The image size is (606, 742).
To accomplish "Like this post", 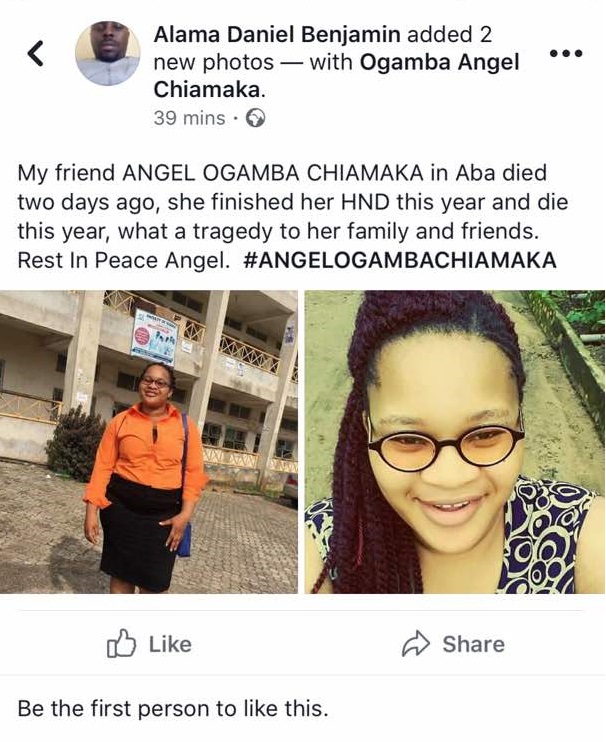I will tap(149, 645).
